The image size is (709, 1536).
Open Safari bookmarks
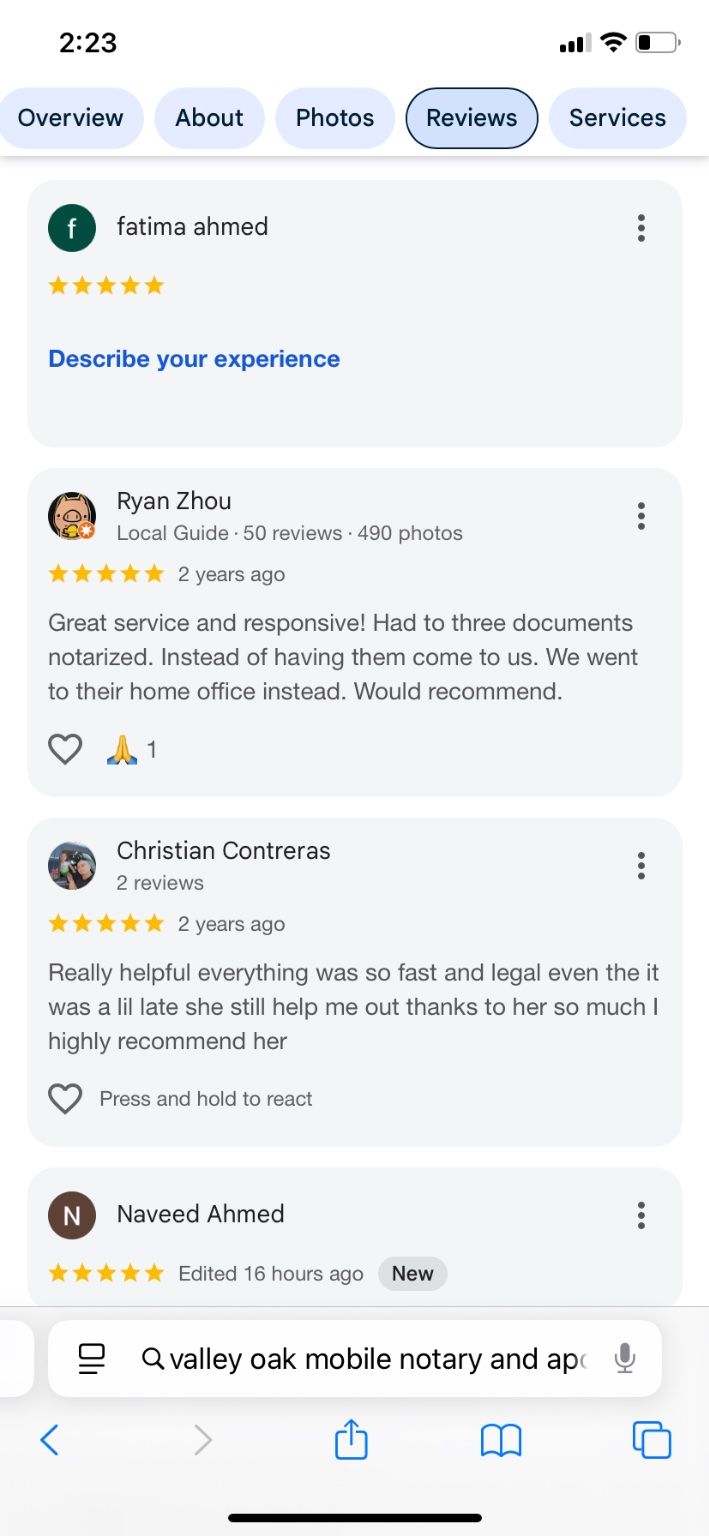[501, 1440]
